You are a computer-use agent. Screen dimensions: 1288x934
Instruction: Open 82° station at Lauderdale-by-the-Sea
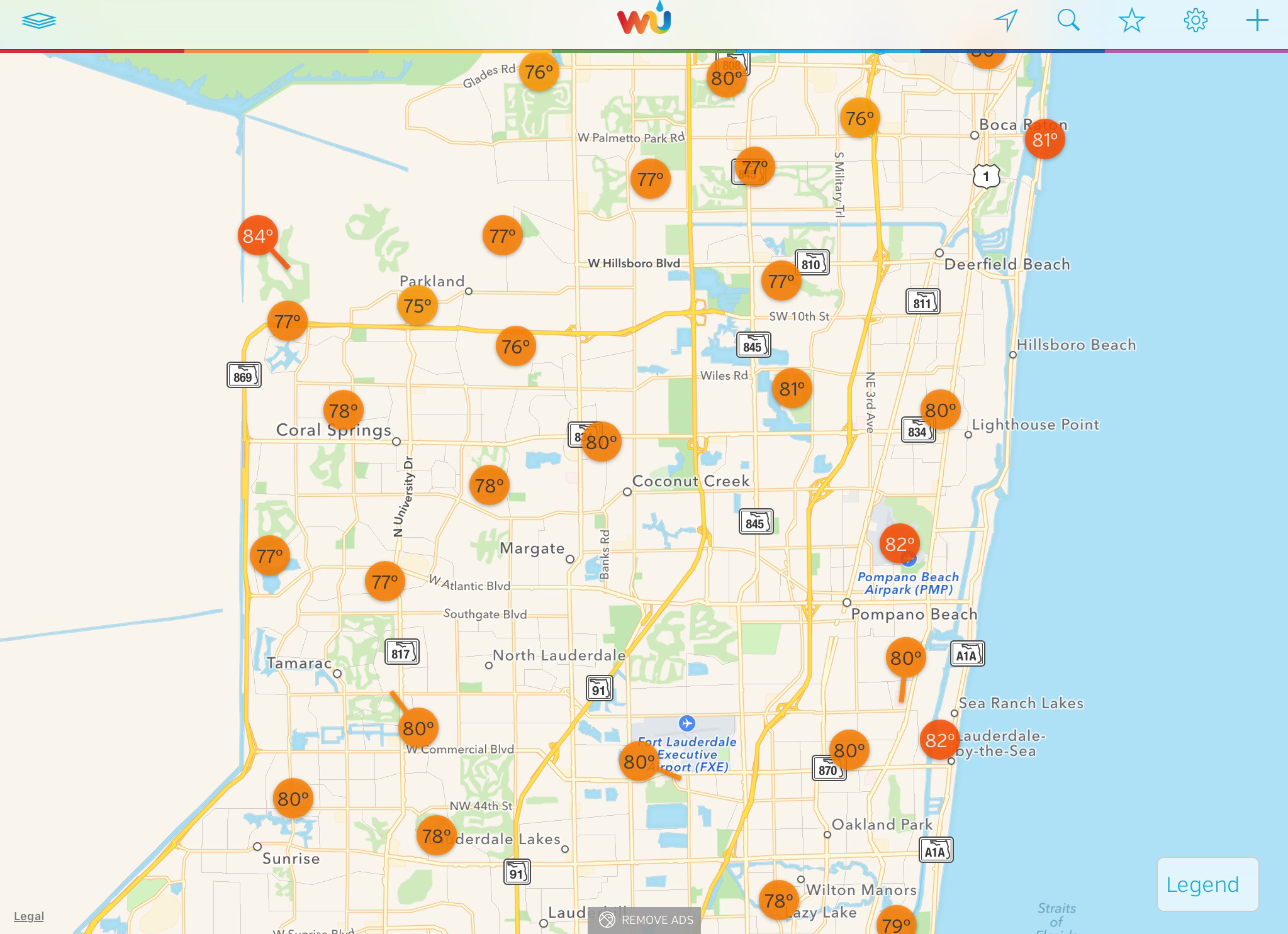click(x=939, y=740)
